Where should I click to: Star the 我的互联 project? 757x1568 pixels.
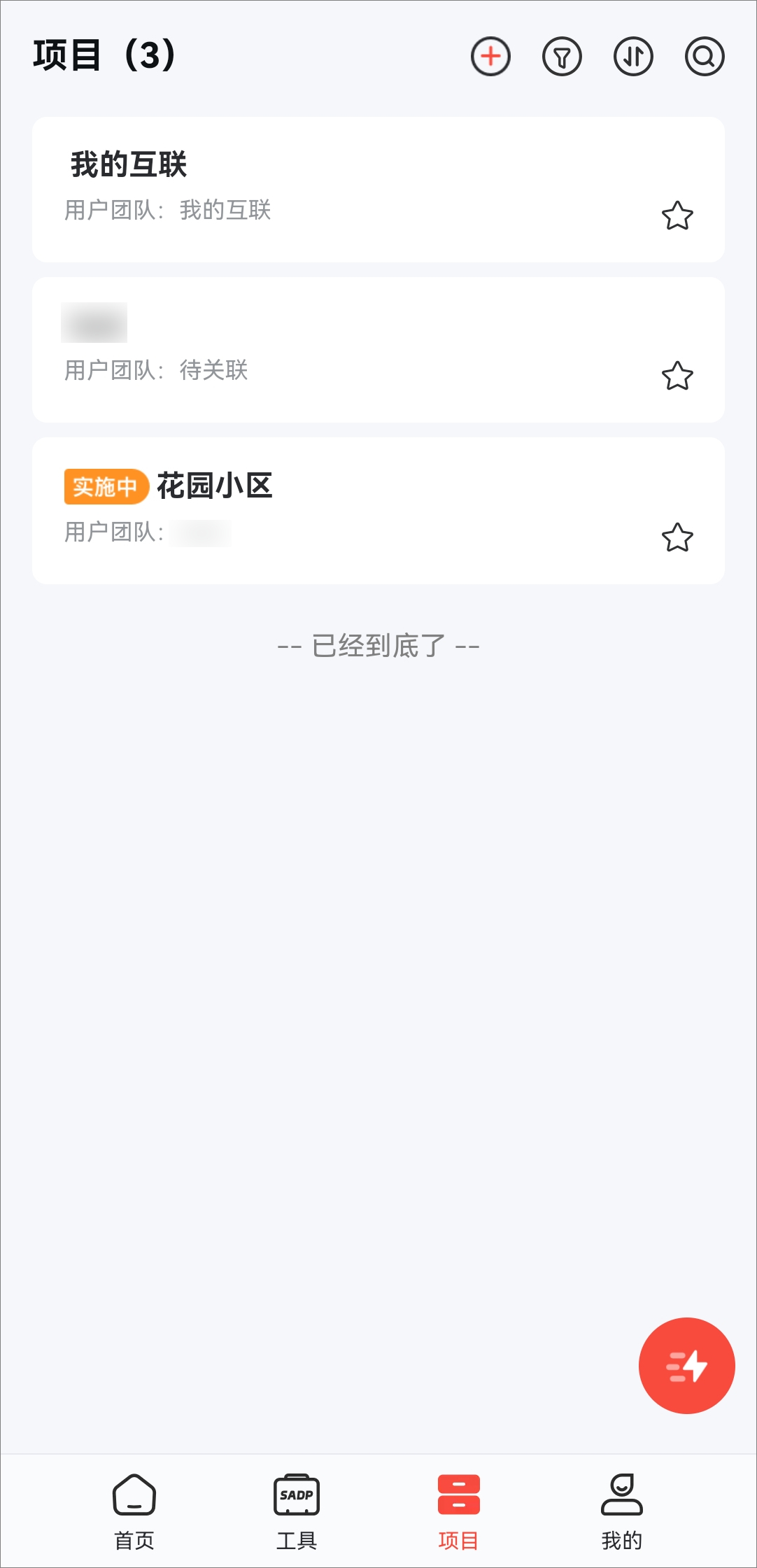click(677, 216)
